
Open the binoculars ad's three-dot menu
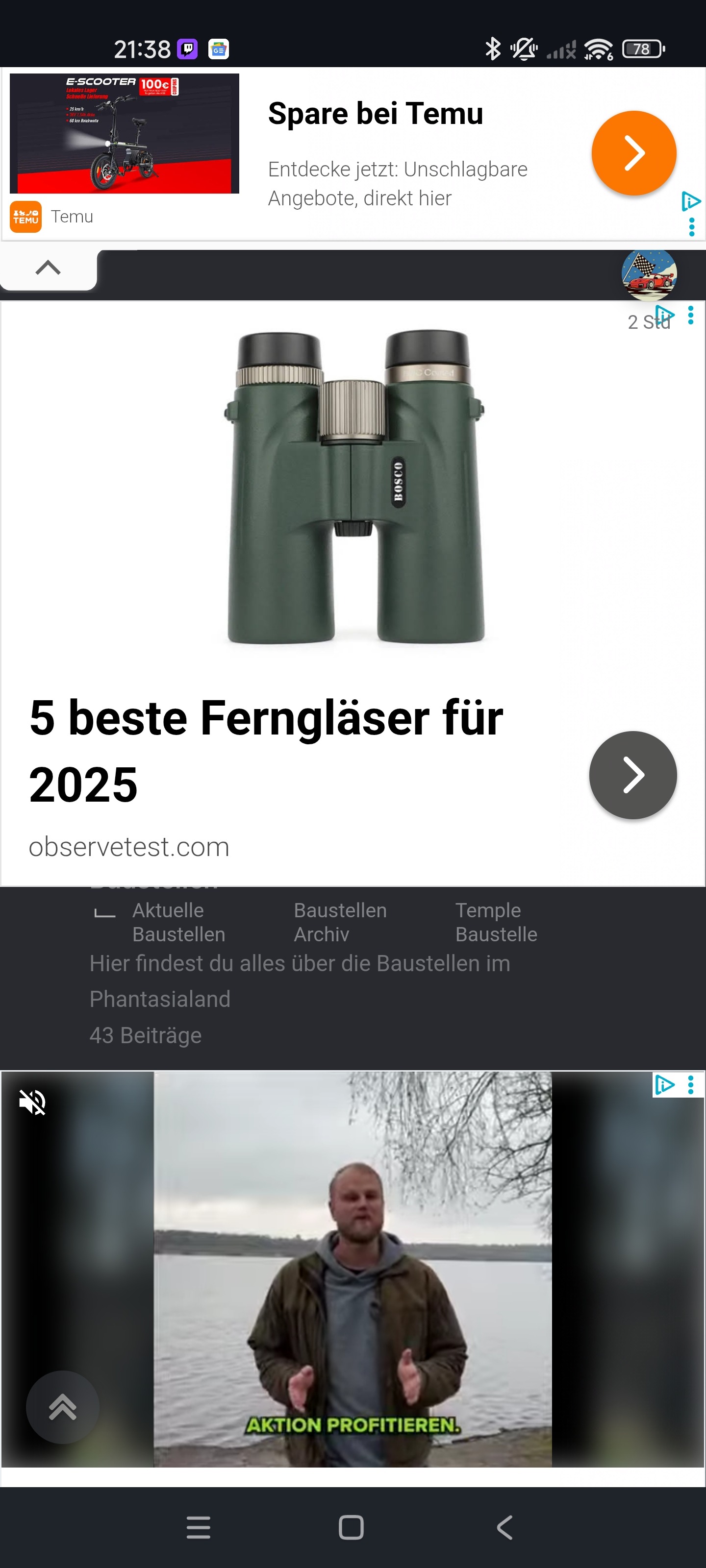(x=690, y=315)
